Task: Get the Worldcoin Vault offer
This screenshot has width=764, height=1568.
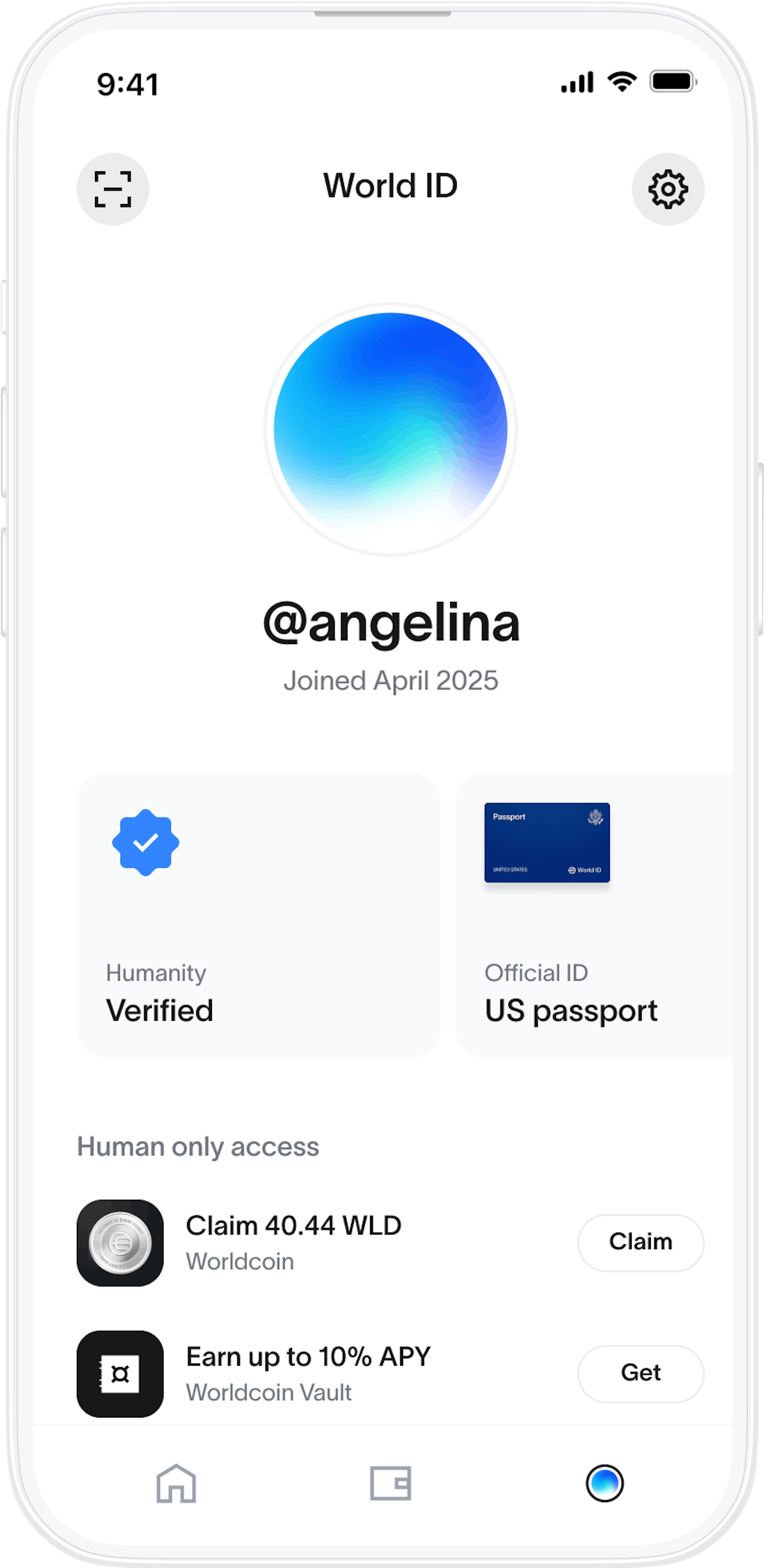Action: [640, 1373]
